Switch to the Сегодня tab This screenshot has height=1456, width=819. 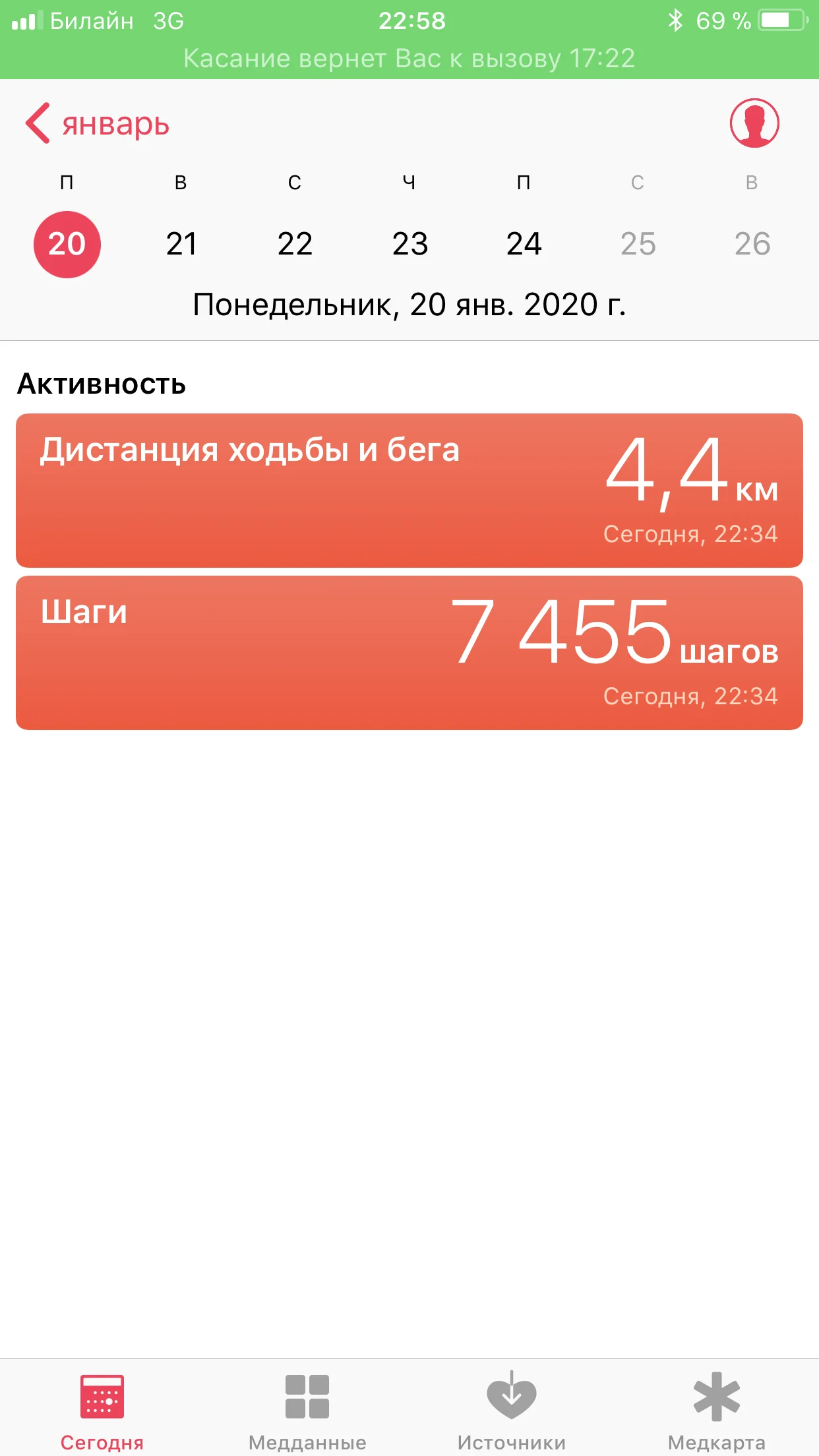[102, 1407]
